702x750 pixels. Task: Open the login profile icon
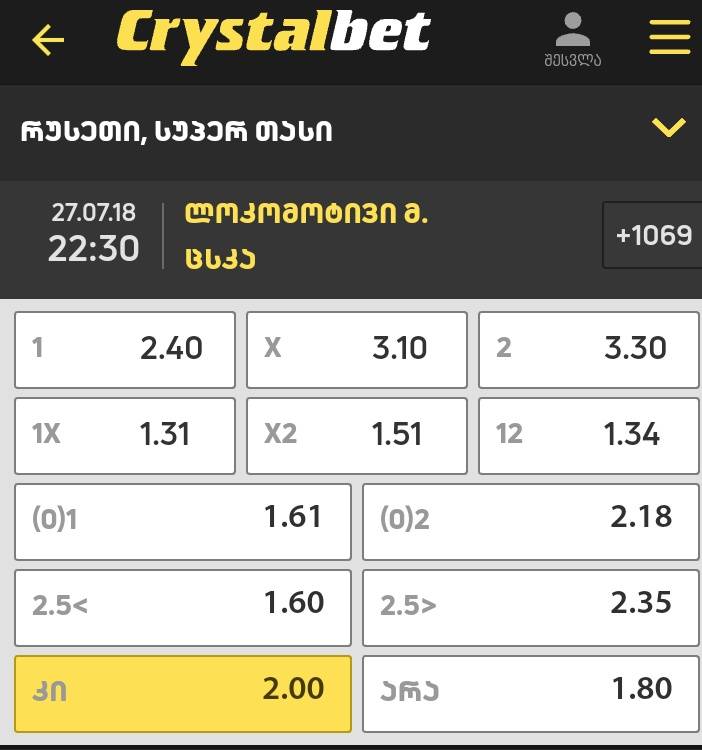(573, 40)
